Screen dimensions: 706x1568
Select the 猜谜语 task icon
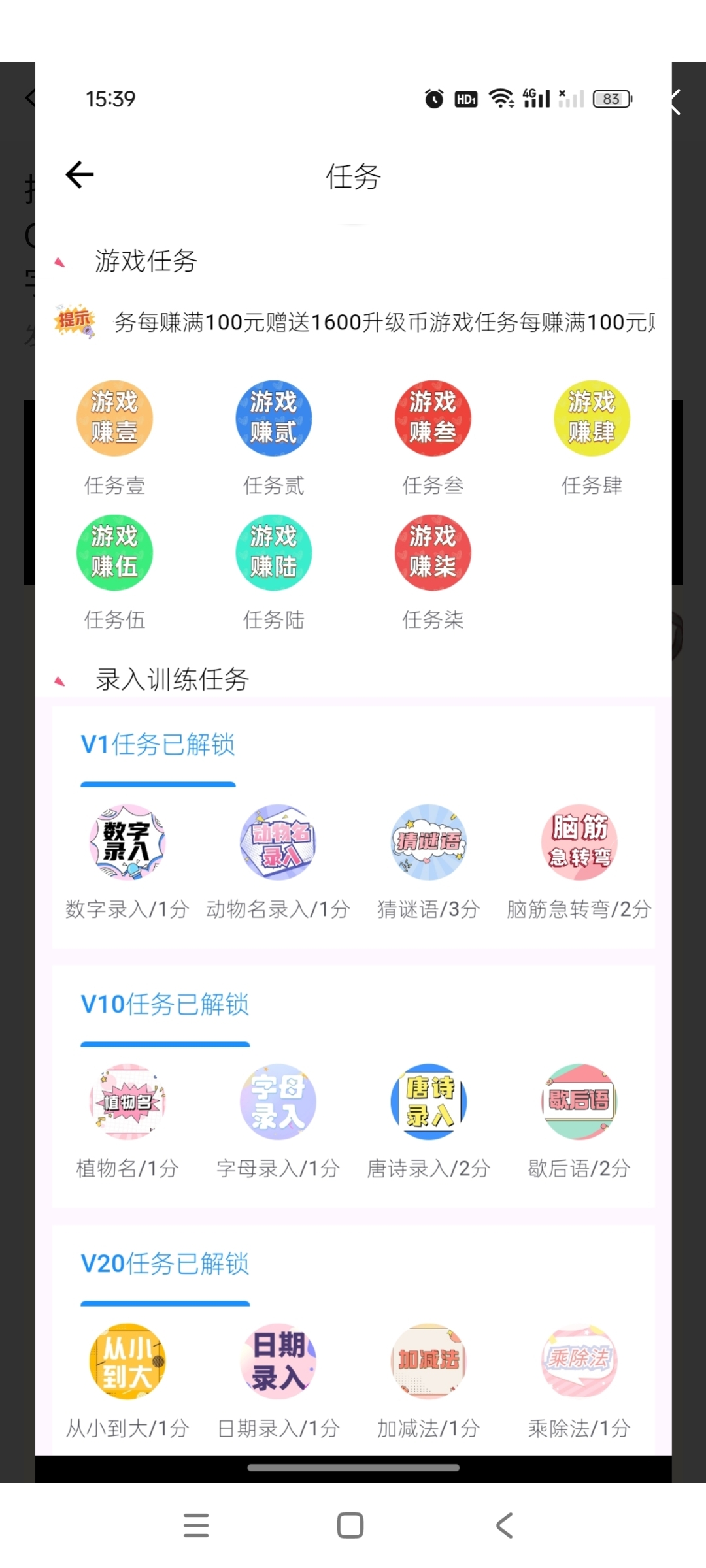click(x=428, y=843)
